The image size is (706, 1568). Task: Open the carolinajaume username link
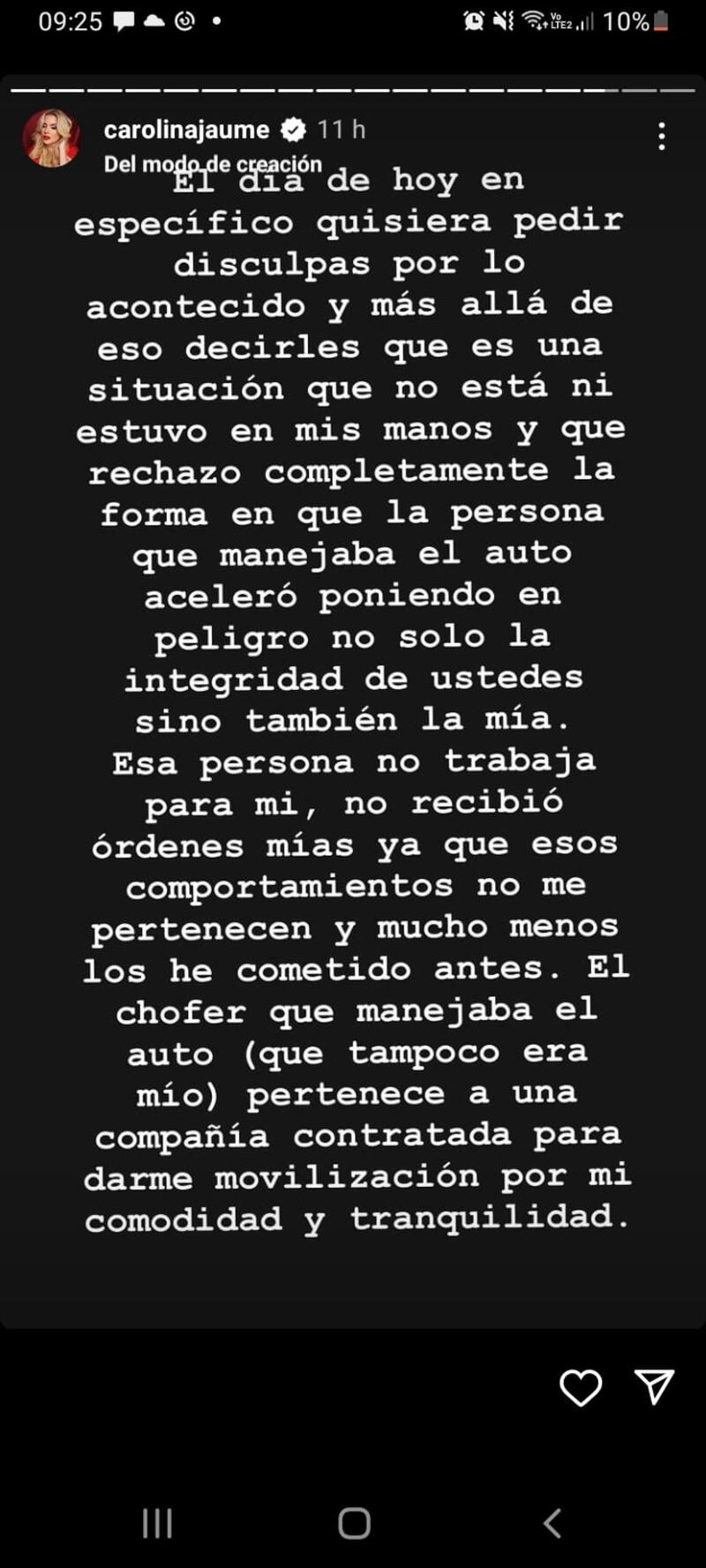[x=186, y=130]
